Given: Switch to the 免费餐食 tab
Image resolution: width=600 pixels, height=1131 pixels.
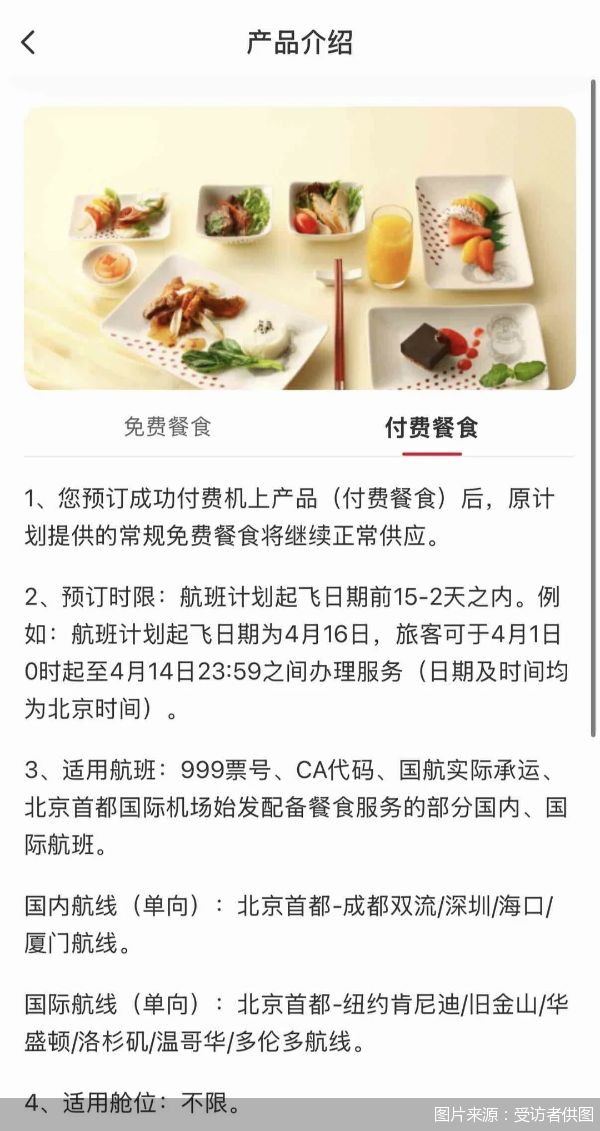Looking at the screenshot, I should coord(167,427).
